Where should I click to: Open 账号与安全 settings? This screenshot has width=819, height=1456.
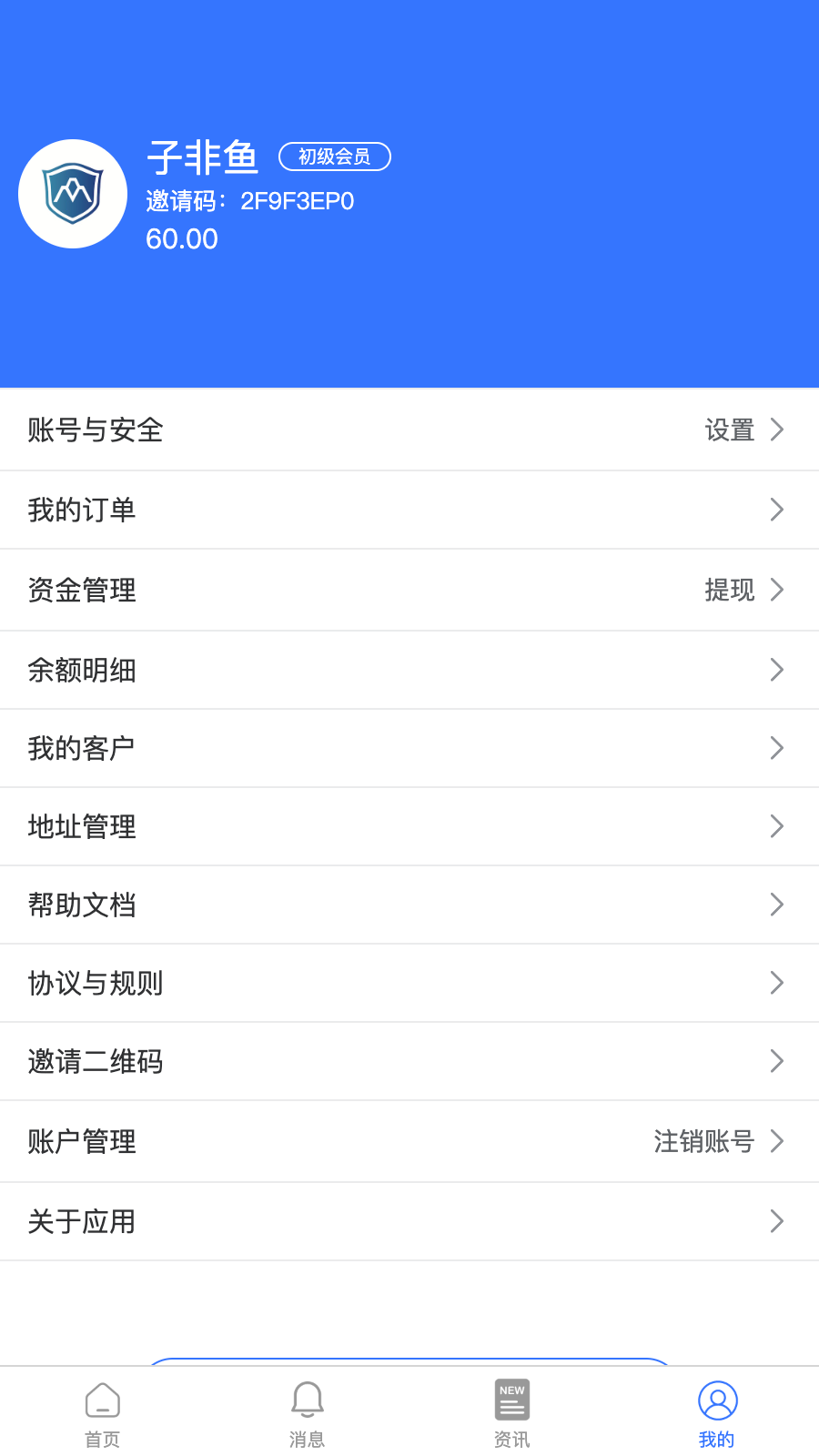(x=409, y=430)
